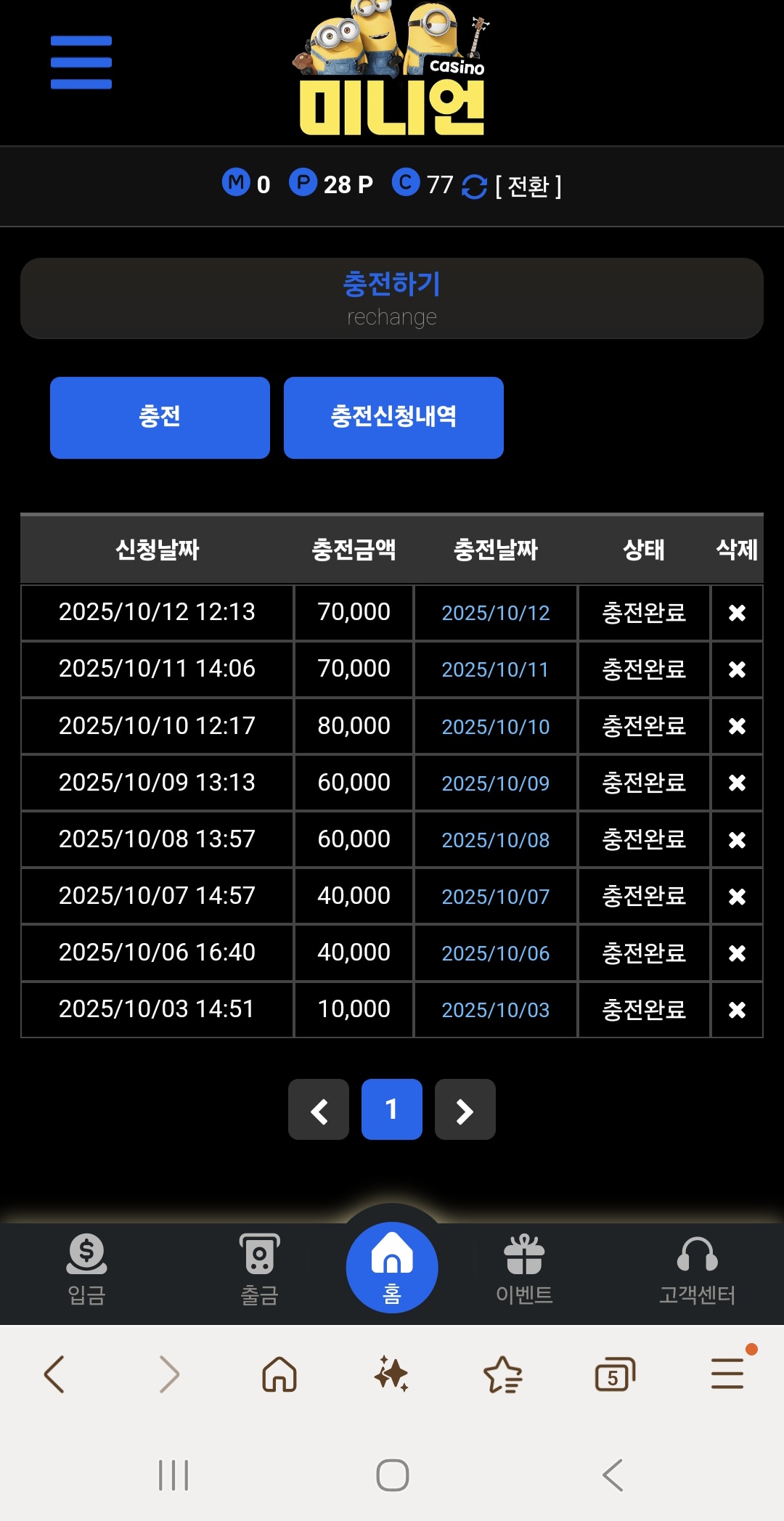Delete the 2025/10/12 12:13 recharge record
Image resolution: width=784 pixels, height=1521 pixels.
pyautogui.click(x=737, y=613)
